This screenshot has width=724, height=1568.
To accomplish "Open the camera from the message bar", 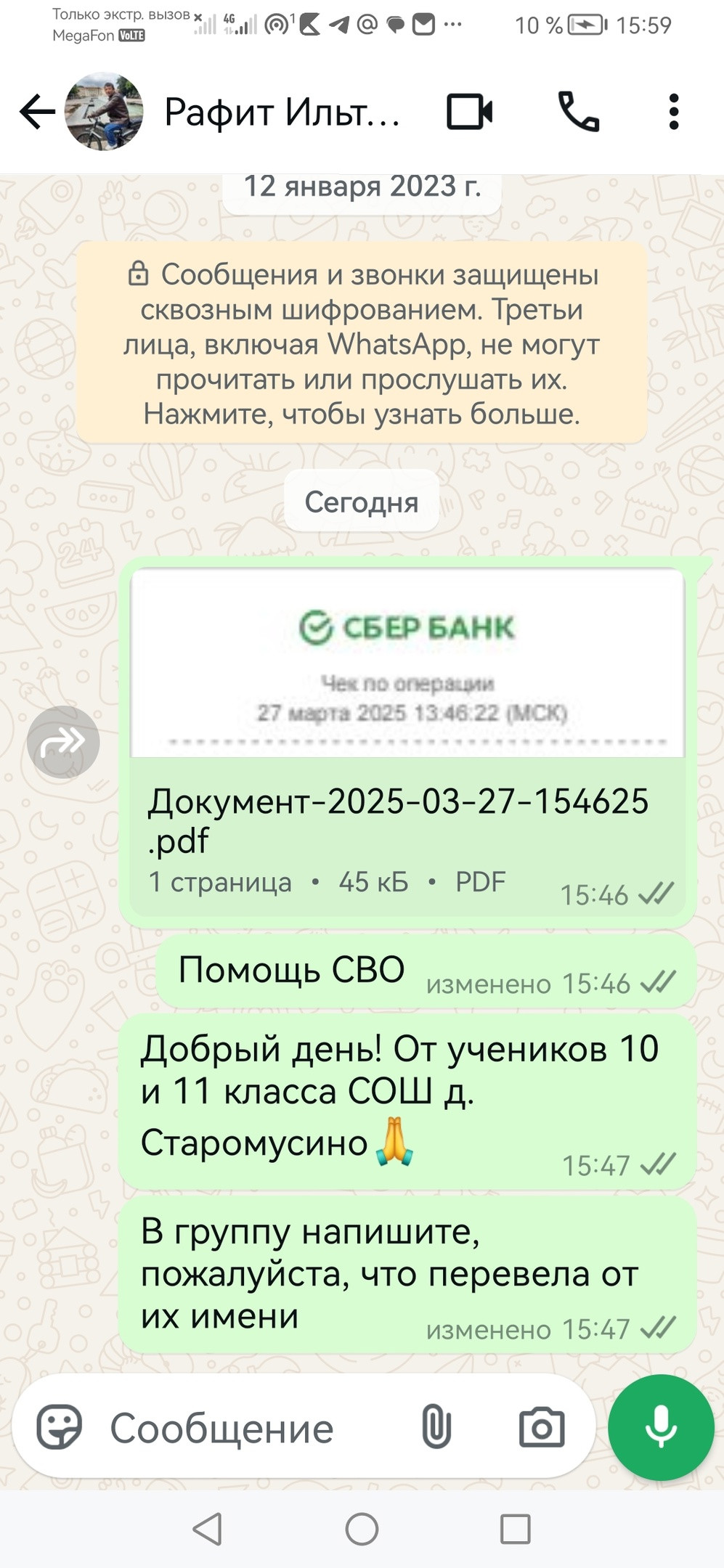I will pos(541,1427).
